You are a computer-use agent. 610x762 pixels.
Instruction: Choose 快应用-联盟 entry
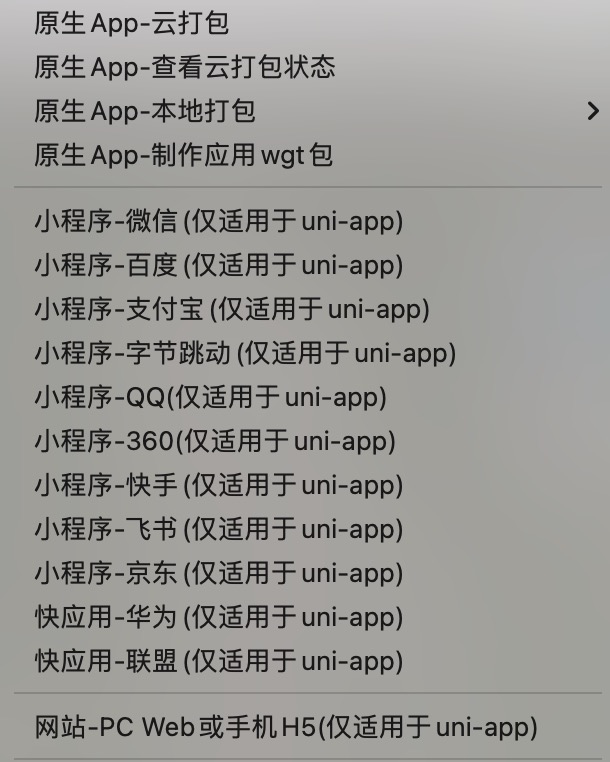coord(218,661)
